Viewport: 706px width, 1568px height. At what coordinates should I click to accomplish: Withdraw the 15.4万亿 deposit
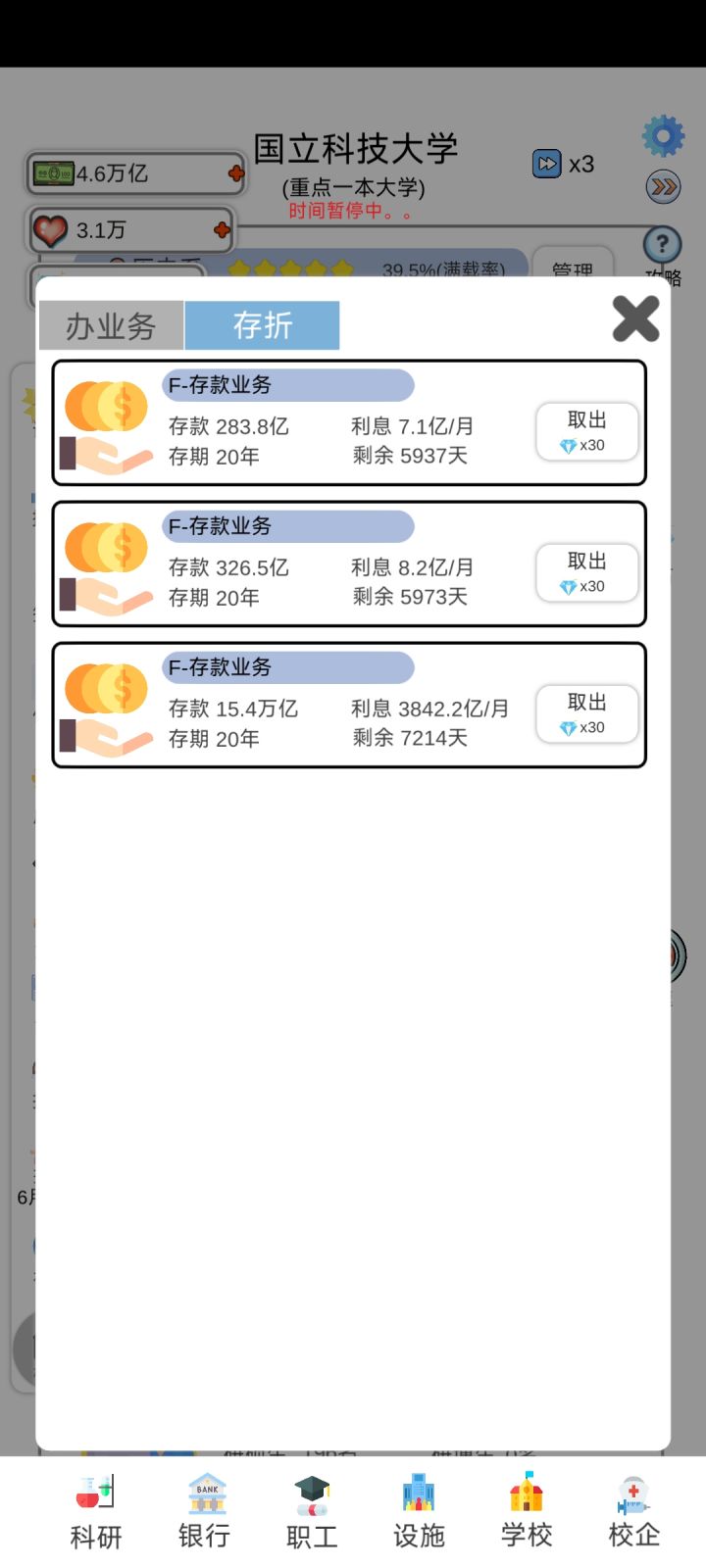click(x=586, y=714)
